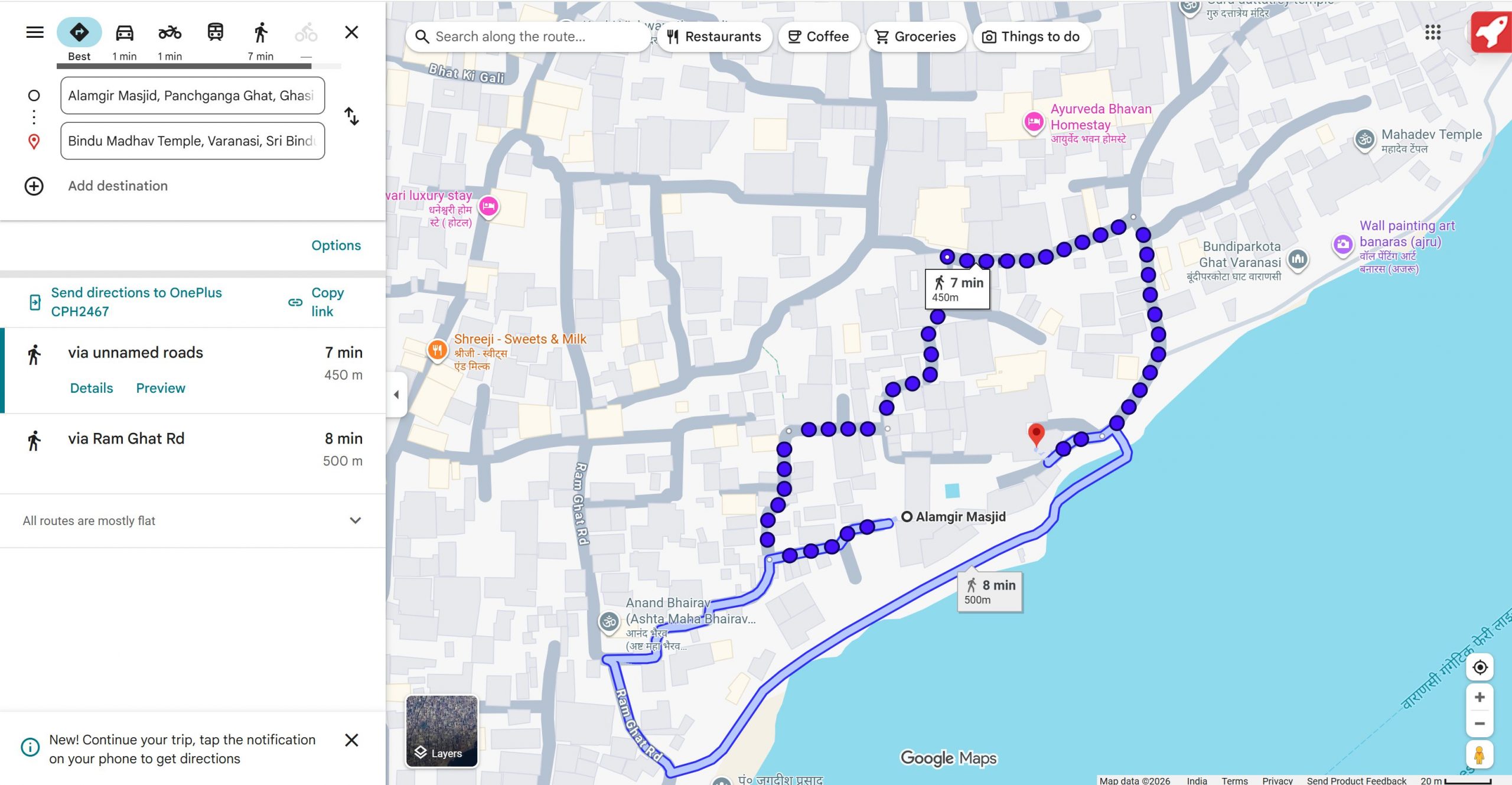1512x785 pixels.
Task: Open the Layers map view switcher
Action: (x=441, y=731)
